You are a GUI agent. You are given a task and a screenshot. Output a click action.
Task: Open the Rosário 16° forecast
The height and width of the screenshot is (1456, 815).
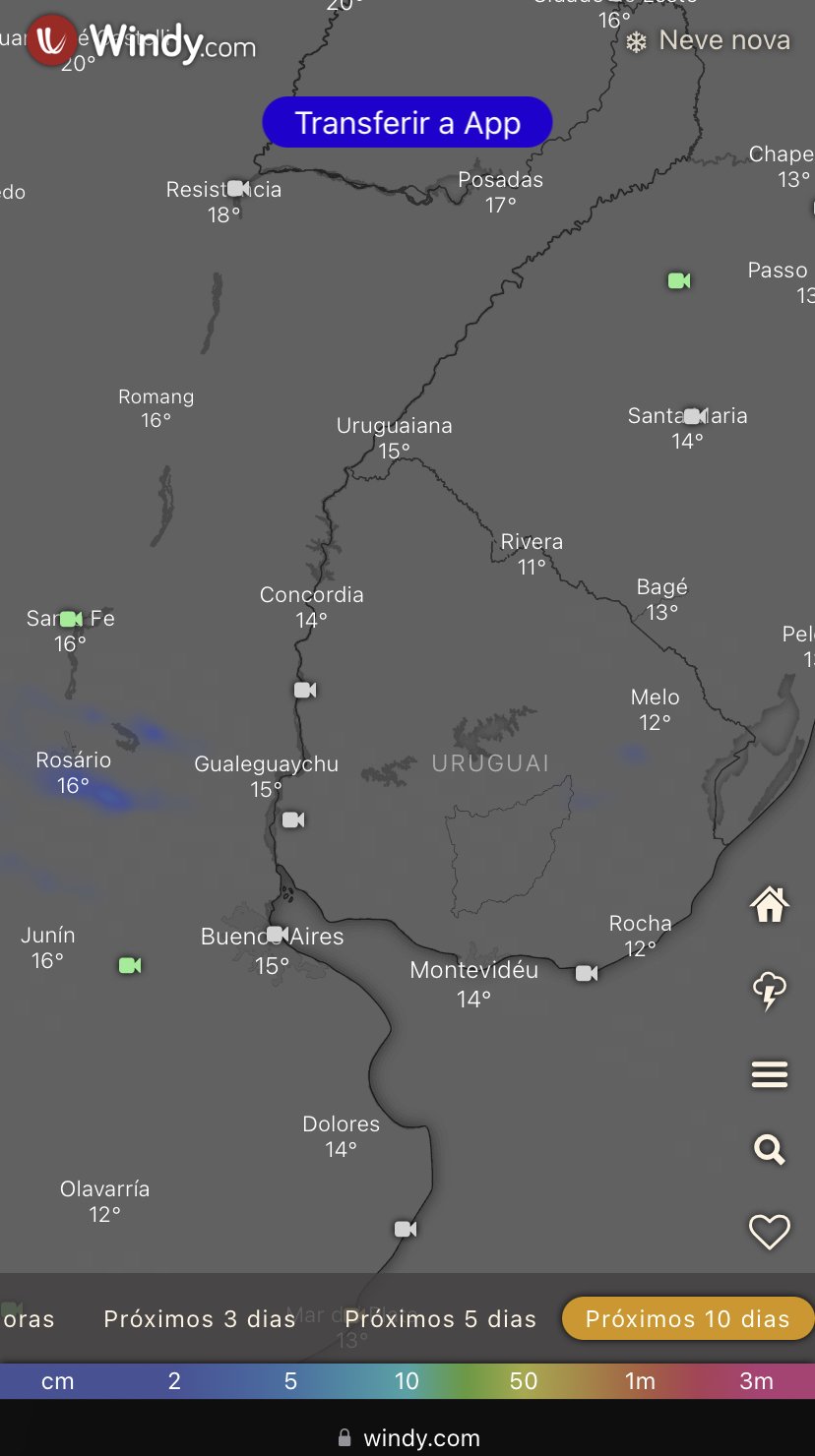(x=73, y=772)
